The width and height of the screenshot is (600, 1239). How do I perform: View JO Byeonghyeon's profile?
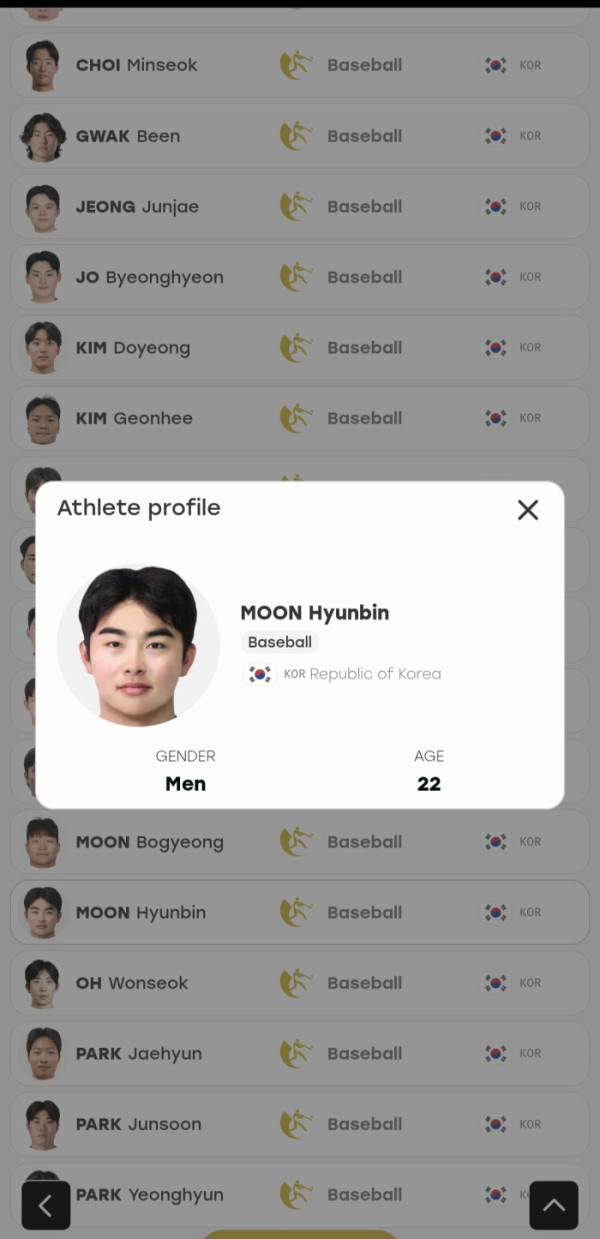coord(300,277)
